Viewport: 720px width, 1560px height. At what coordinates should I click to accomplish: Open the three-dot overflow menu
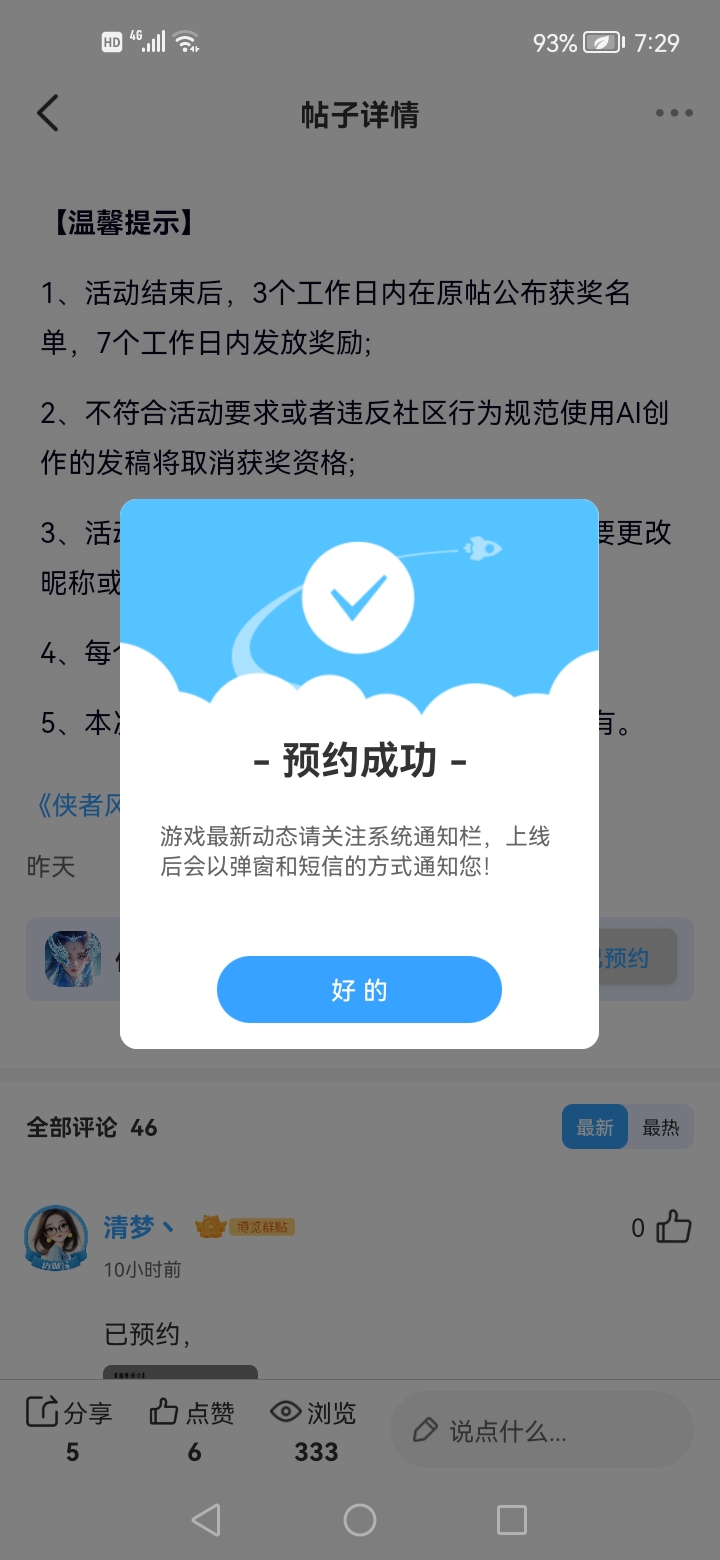[674, 114]
